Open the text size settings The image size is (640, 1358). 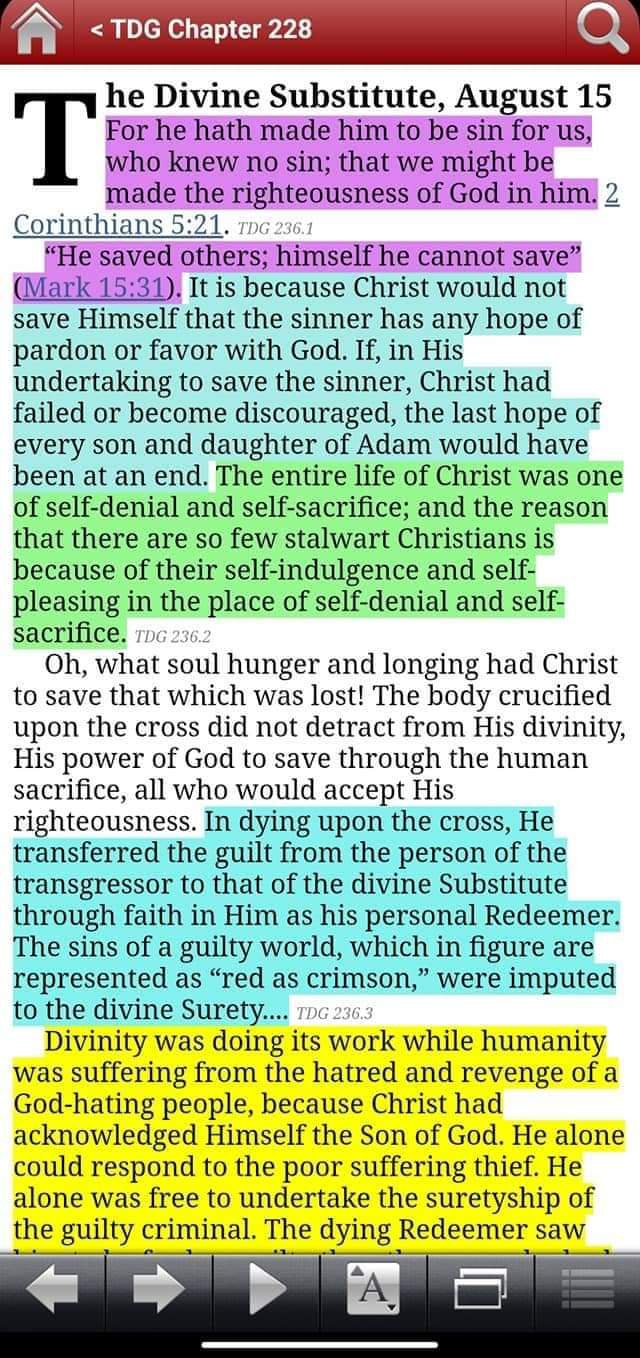tap(372, 1290)
